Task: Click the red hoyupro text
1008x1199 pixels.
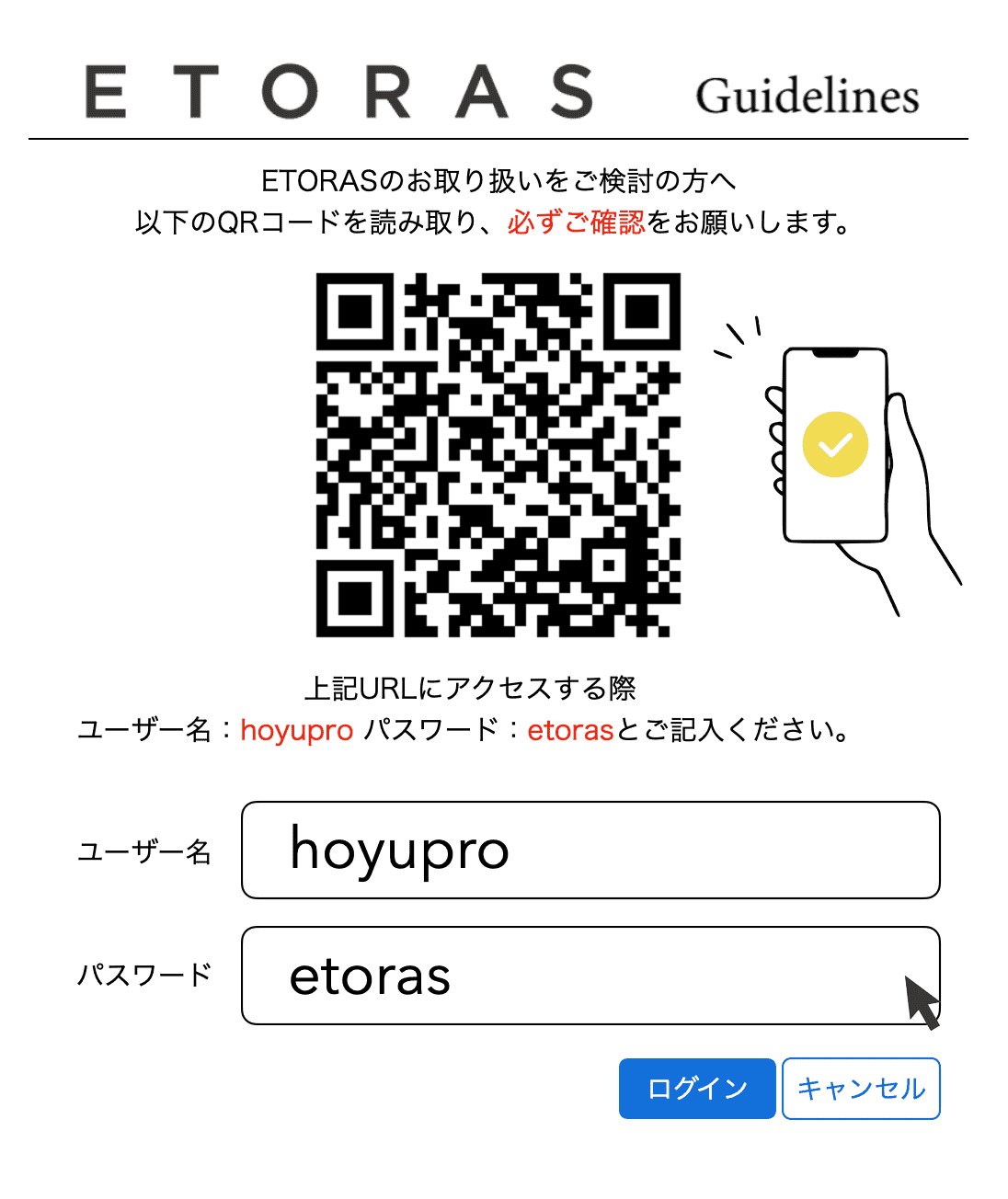Action: (295, 730)
